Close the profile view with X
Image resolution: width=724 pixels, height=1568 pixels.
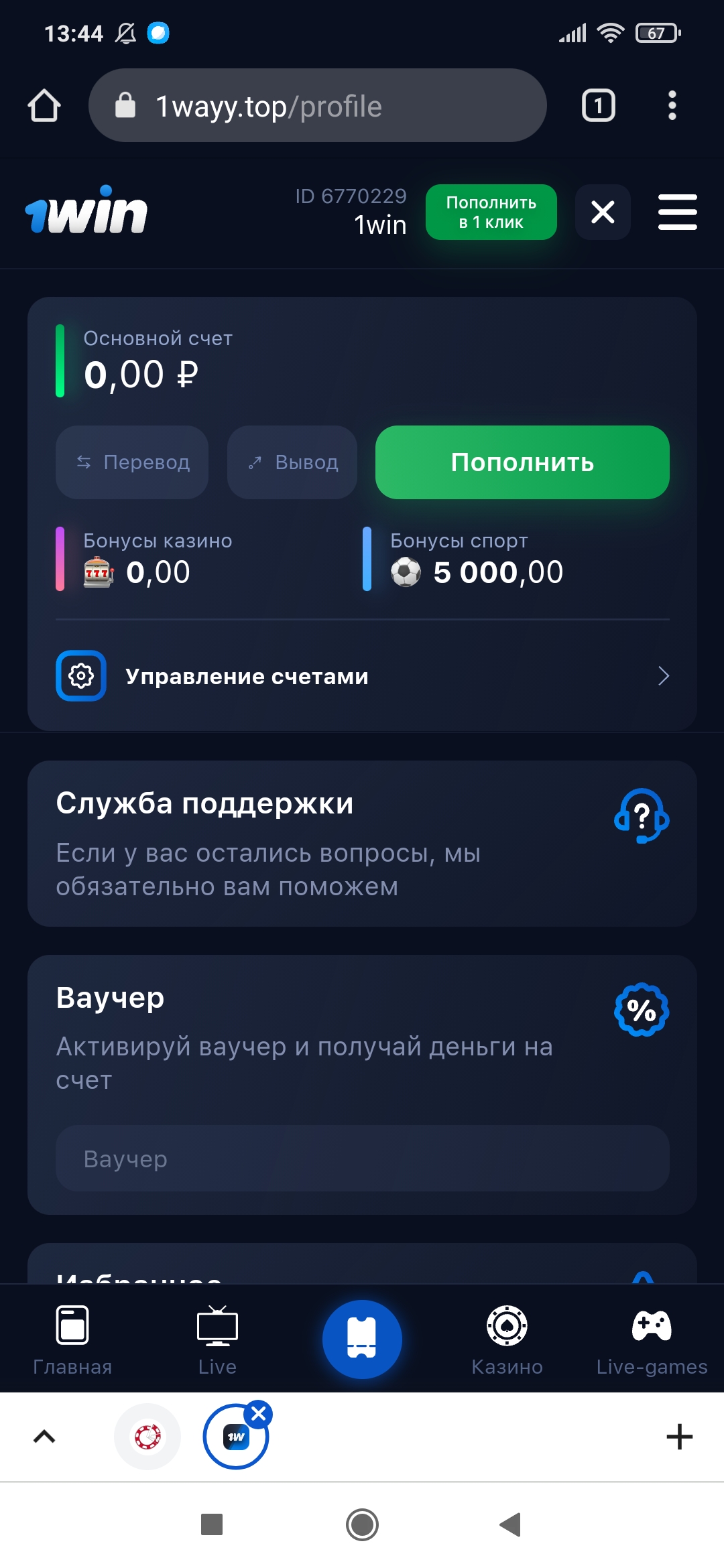coord(601,212)
